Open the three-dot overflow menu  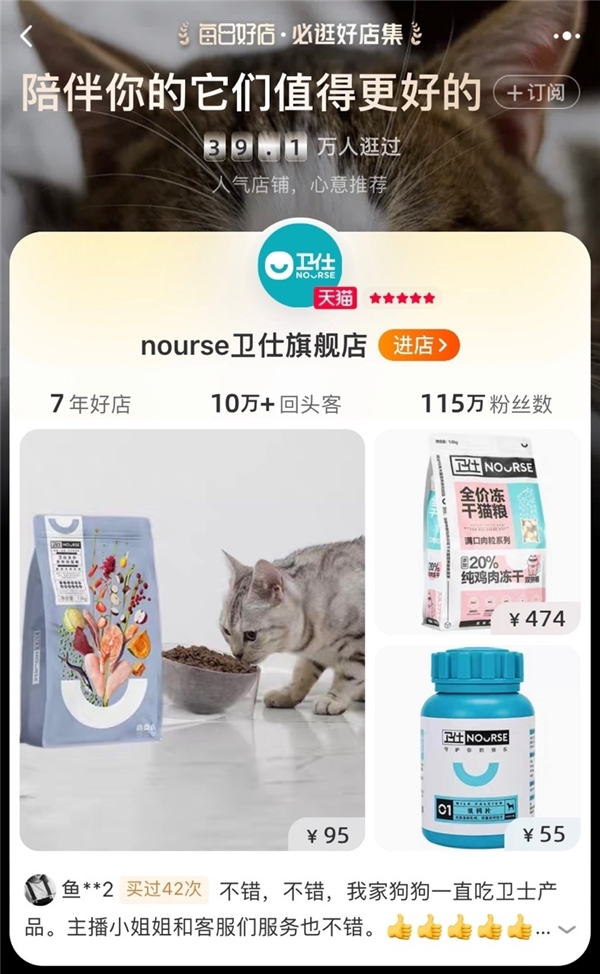[567, 36]
